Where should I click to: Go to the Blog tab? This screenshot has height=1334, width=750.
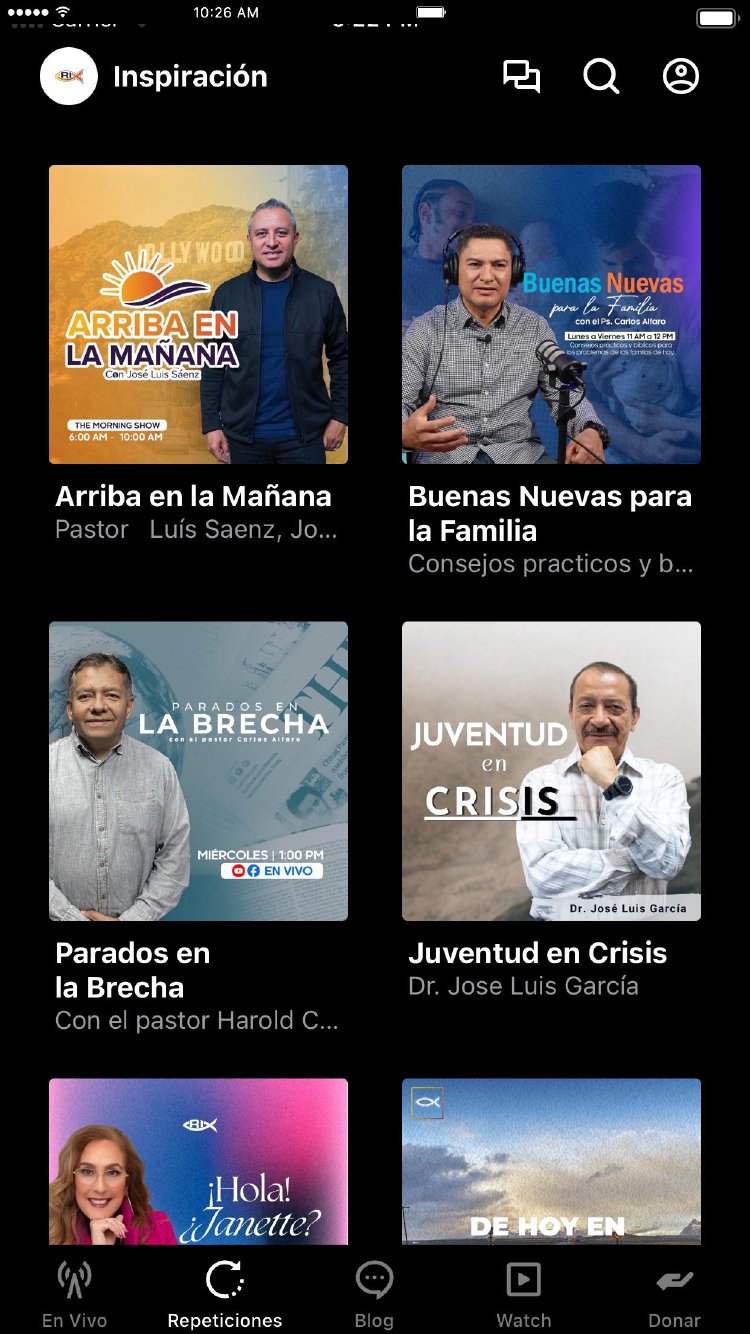tap(374, 1294)
